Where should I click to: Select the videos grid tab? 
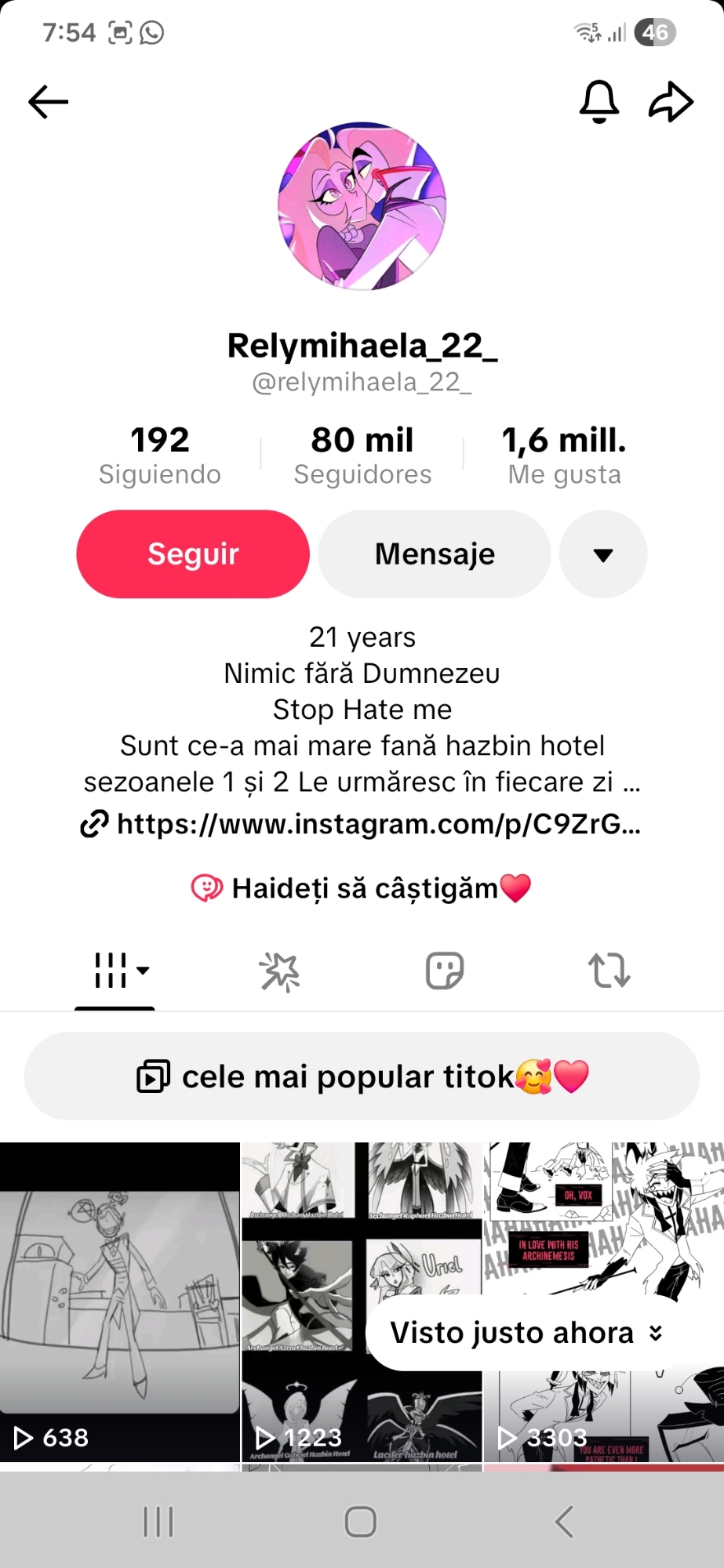tap(115, 971)
